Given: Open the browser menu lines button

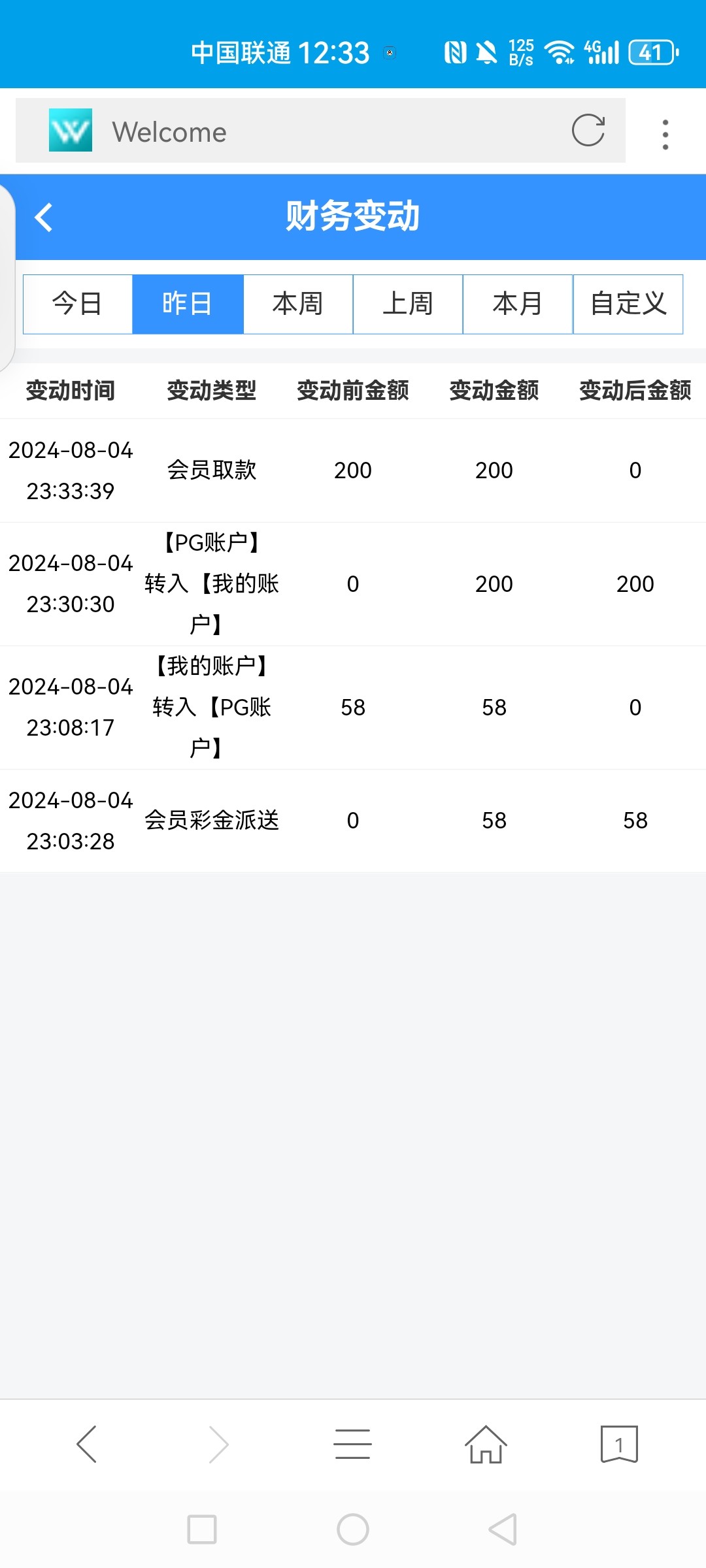Looking at the screenshot, I should pyautogui.click(x=353, y=1444).
